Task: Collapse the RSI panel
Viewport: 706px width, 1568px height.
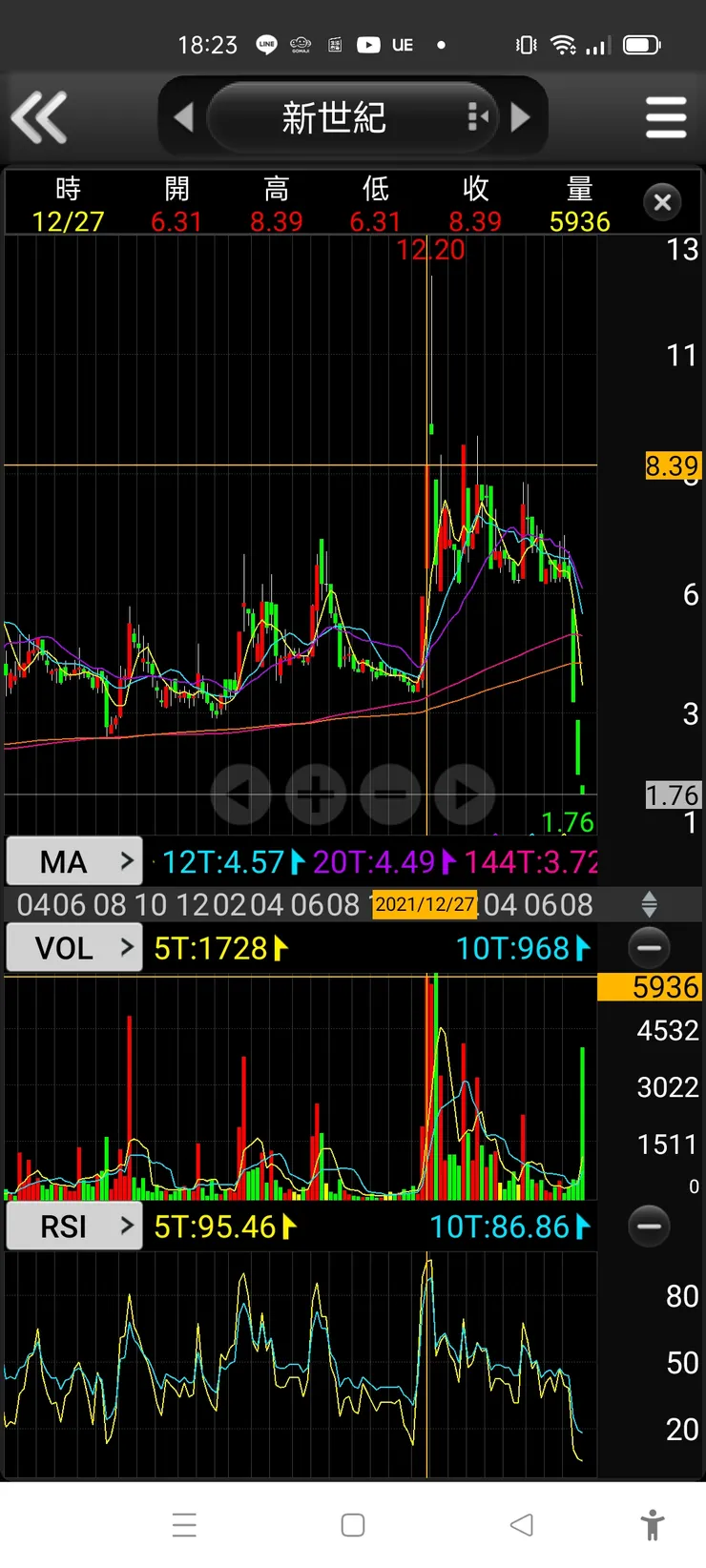Action: click(649, 1227)
